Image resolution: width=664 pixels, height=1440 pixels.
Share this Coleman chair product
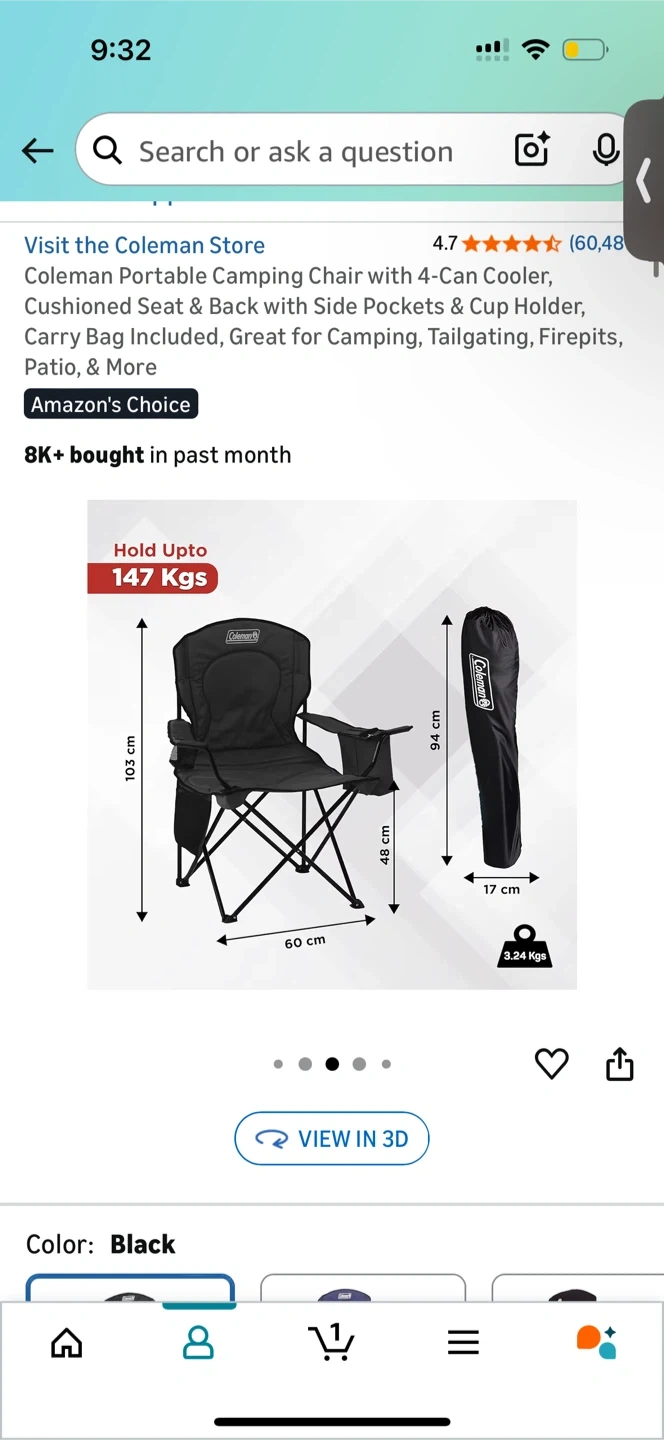pos(620,1063)
